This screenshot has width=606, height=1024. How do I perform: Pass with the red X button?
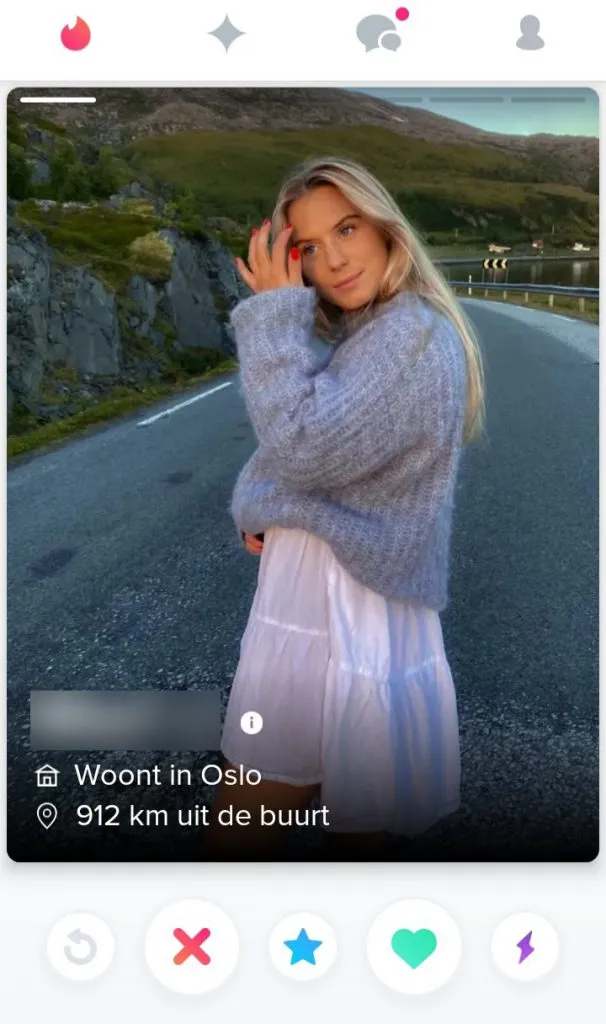(192, 946)
